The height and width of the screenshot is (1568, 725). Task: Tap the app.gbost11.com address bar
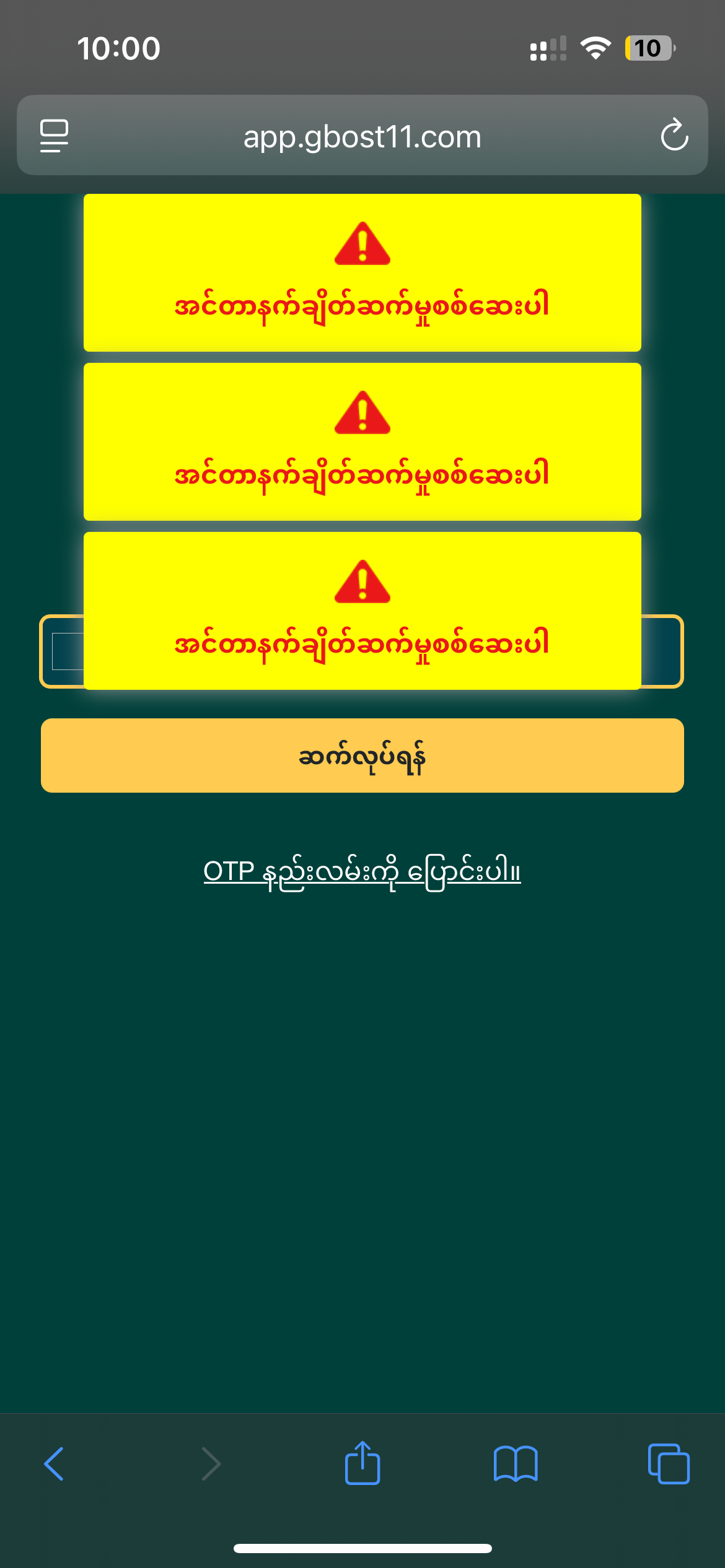coord(362,136)
